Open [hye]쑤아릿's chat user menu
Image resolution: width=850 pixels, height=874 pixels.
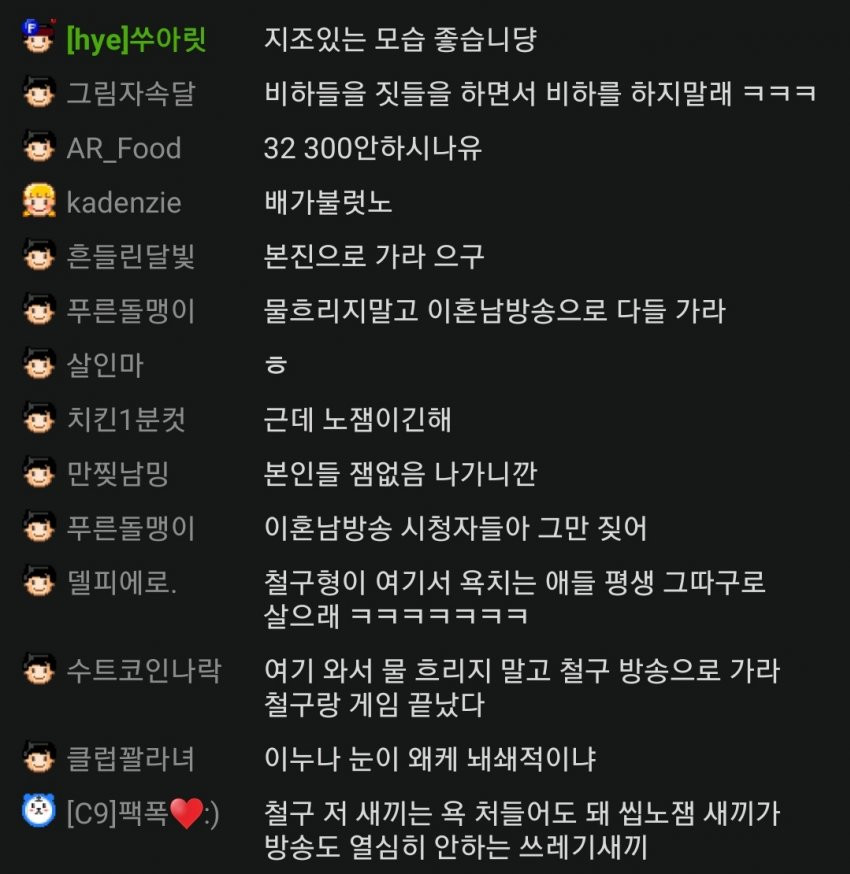coord(136,40)
